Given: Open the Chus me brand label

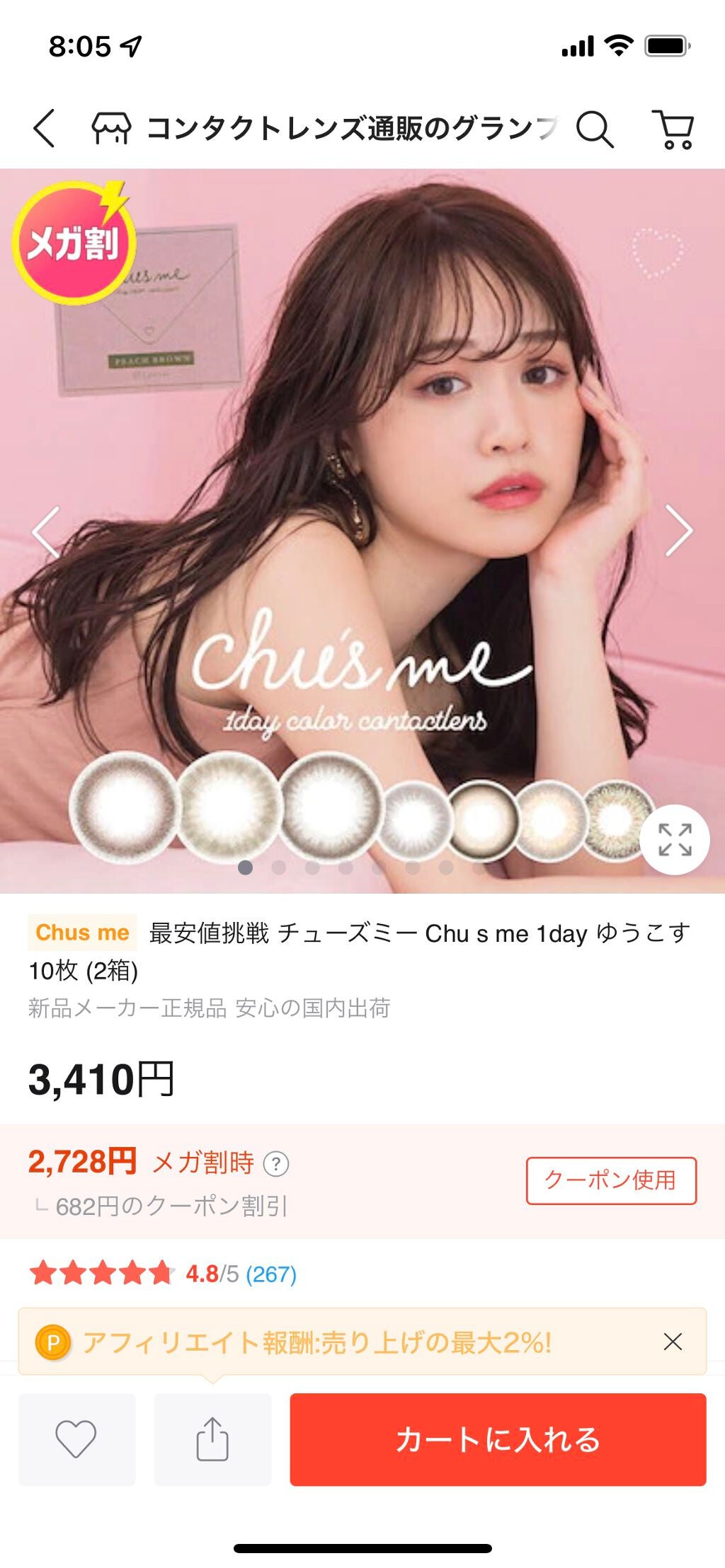Looking at the screenshot, I should coord(80,933).
